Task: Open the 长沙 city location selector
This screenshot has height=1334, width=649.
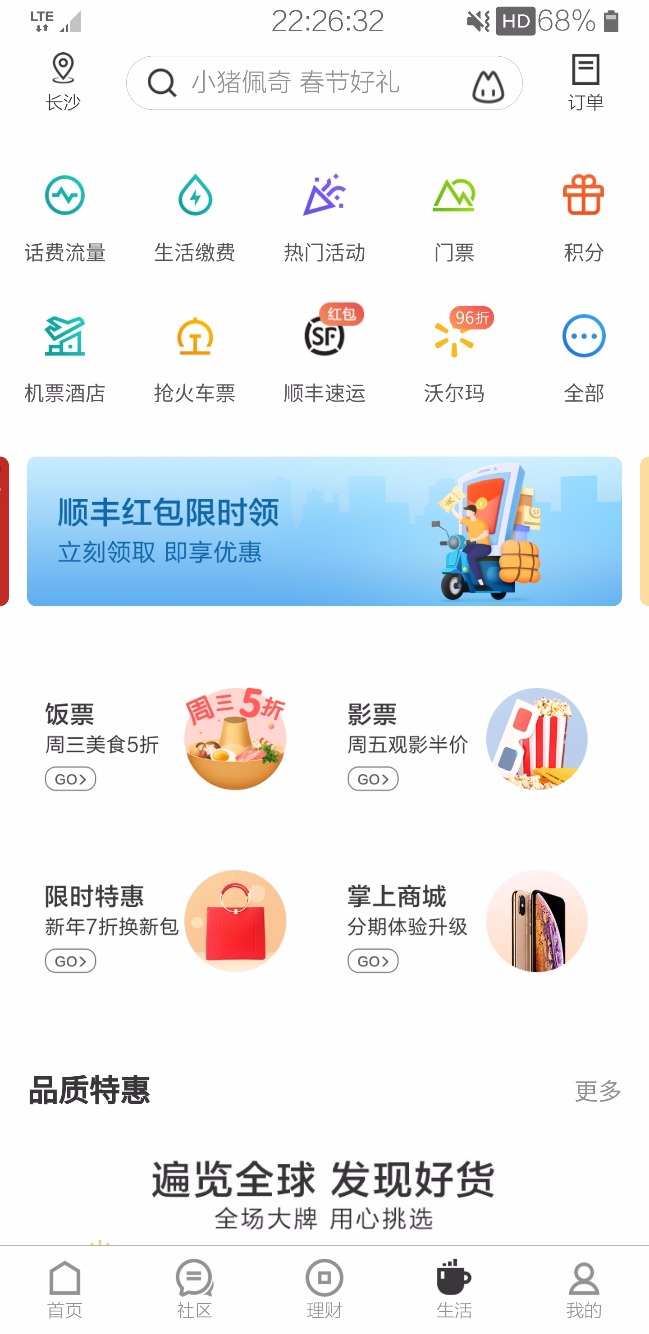Action: coord(63,82)
